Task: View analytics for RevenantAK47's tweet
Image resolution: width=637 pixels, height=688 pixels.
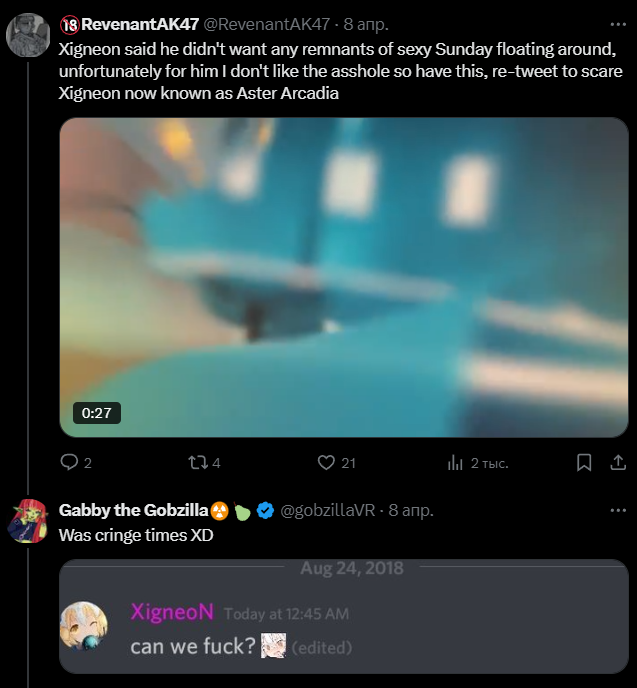Action: click(455, 462)
